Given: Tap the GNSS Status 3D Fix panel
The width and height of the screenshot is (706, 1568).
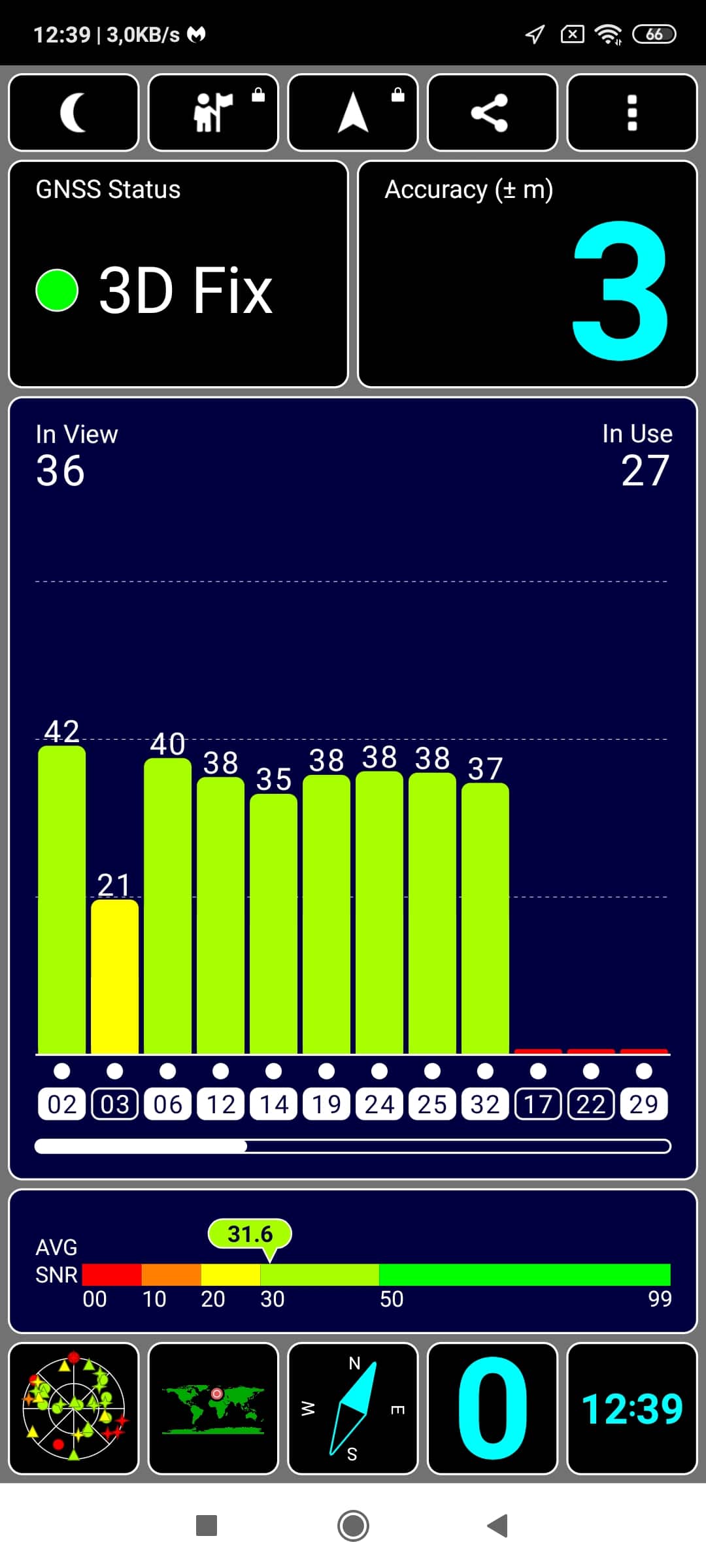Looking at the screenshot, I should click(178, 274).
